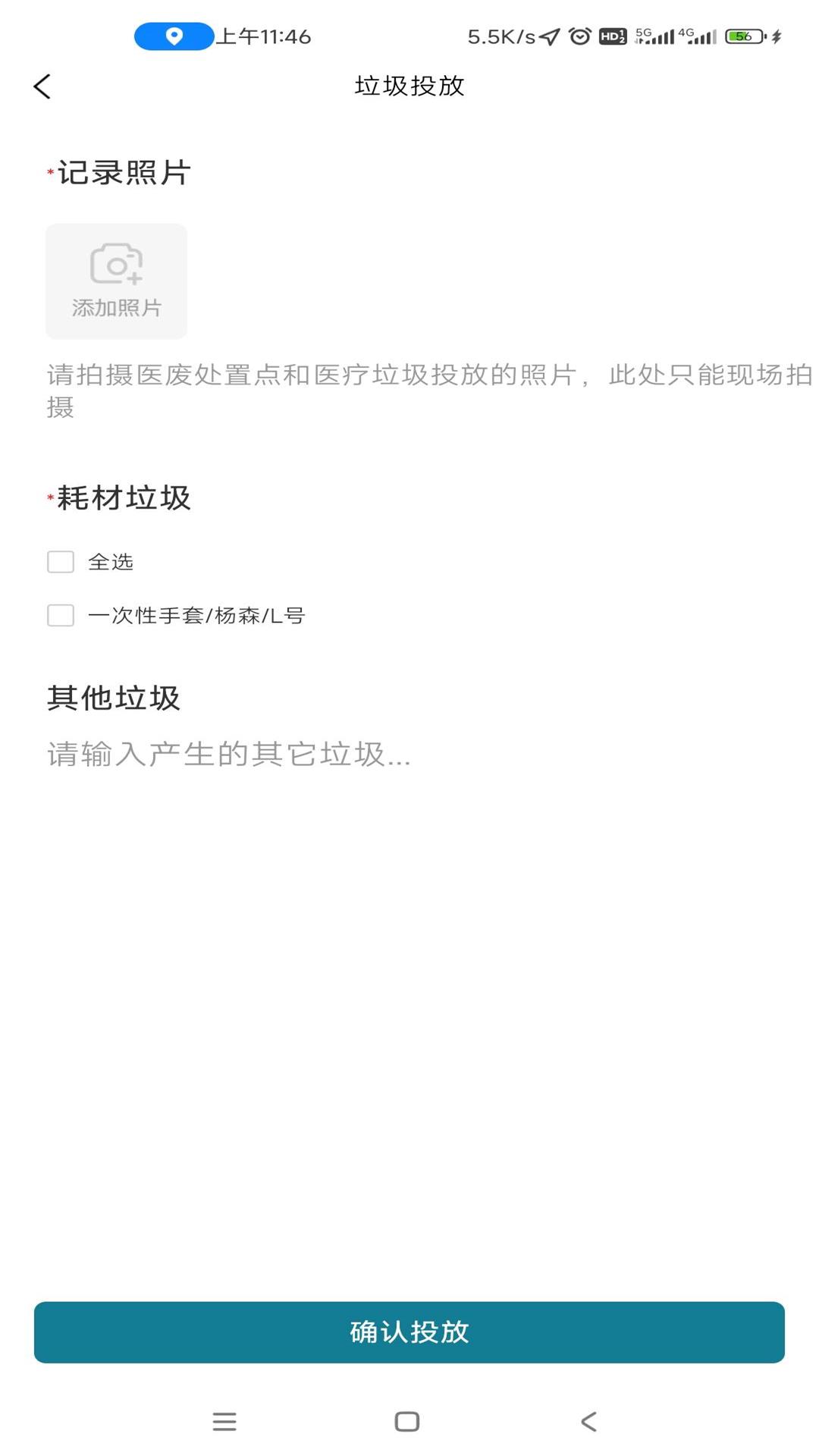Focus the 其他垃圾 input field
This screenshot has width=819, height=1456.
303,755
